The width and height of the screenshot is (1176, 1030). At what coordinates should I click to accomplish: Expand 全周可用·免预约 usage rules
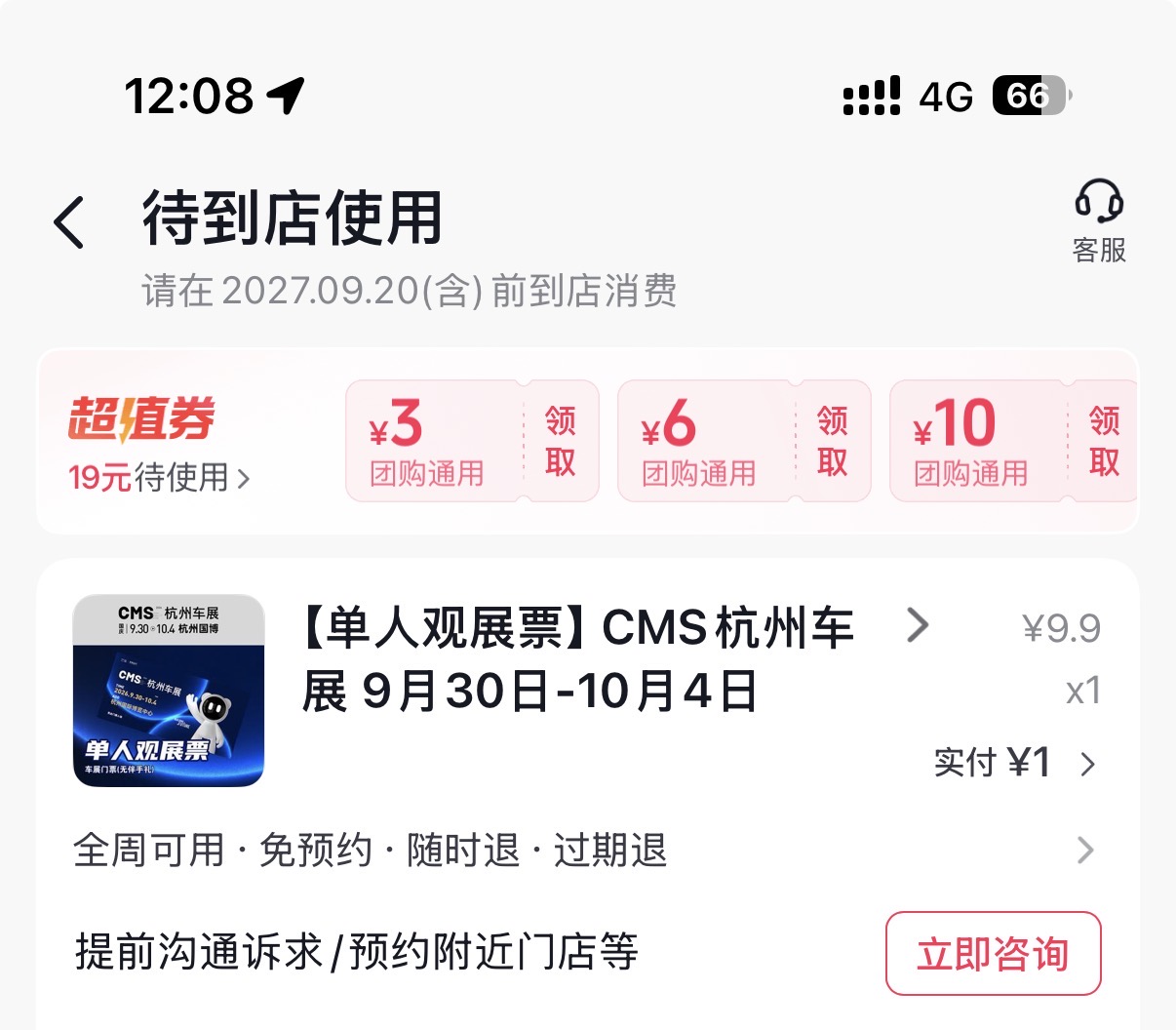(585, 851)
